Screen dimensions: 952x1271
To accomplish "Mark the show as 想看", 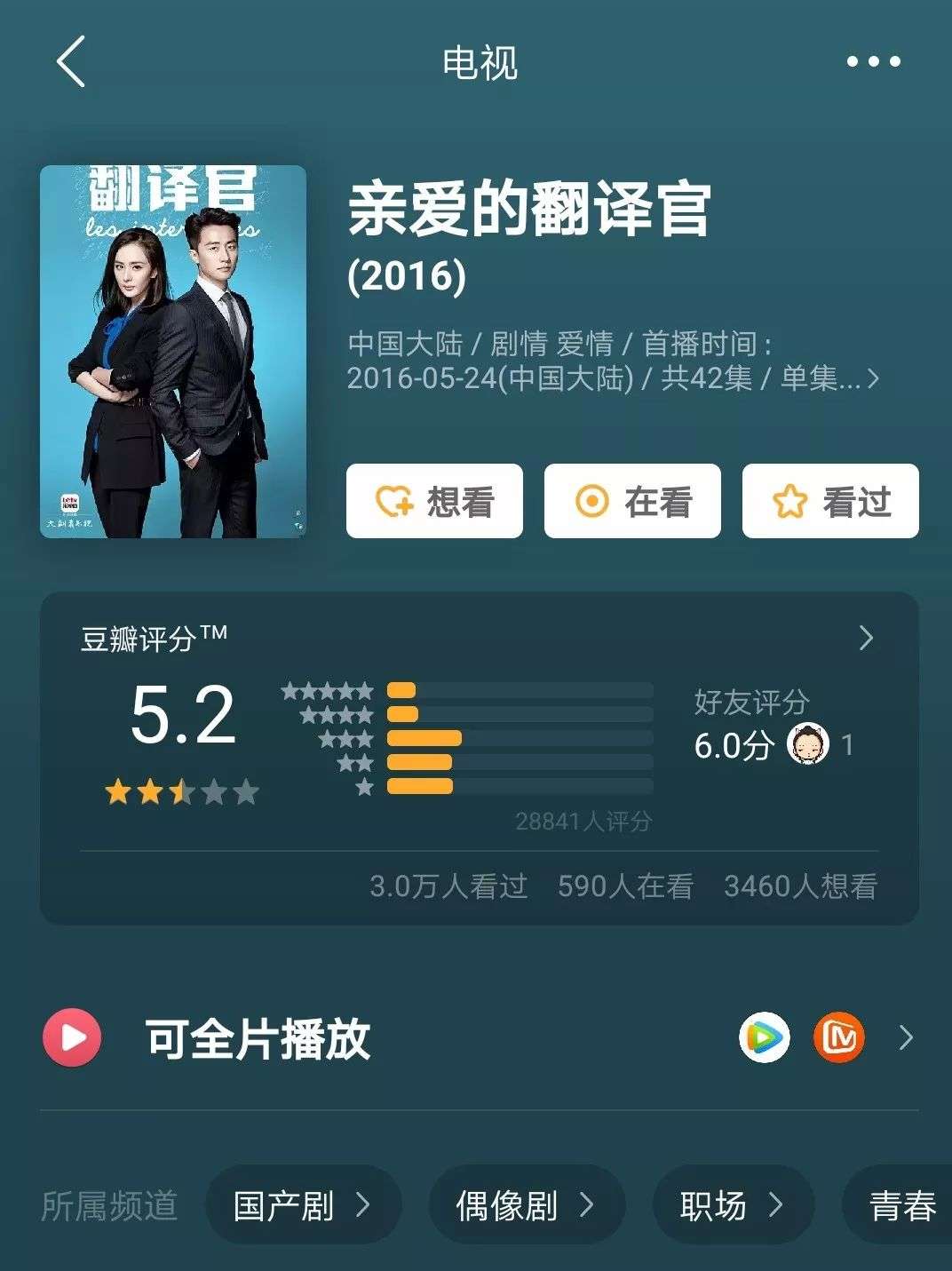I will click(434, 501).
